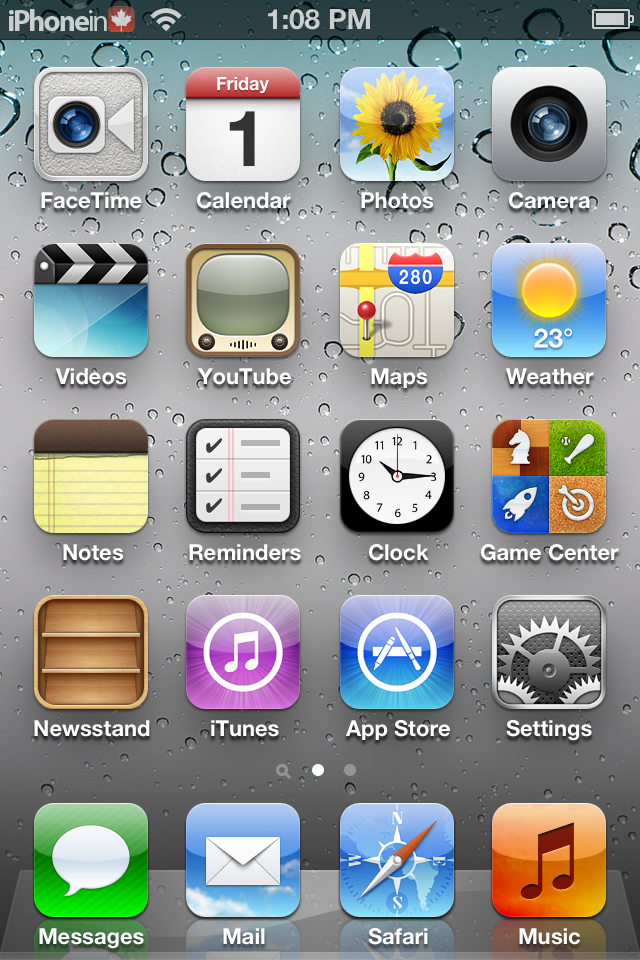Open the Newsstand folder
The image size is (640, 960).
(91, 653)
